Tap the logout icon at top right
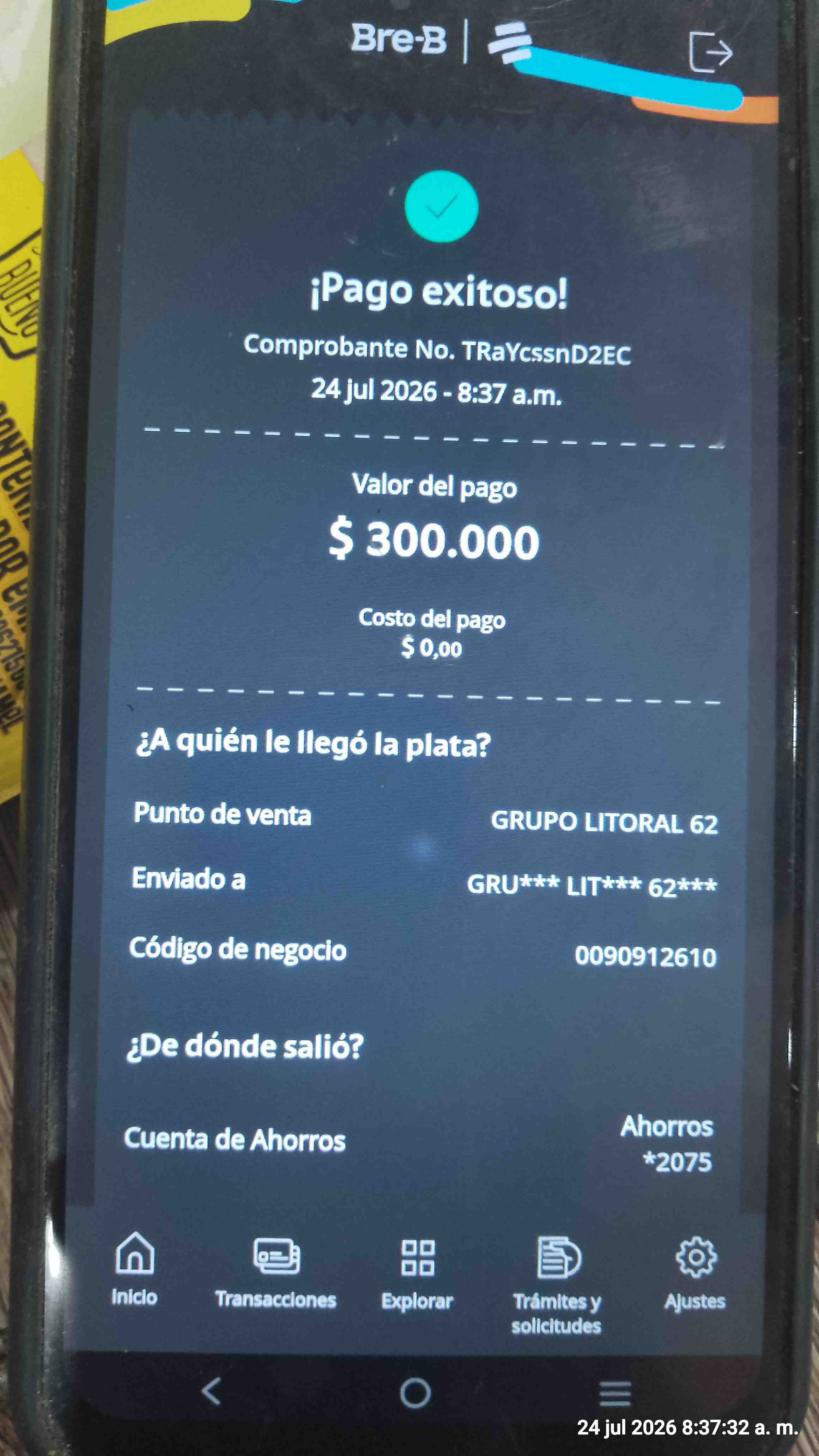 (x=711, y=52)
